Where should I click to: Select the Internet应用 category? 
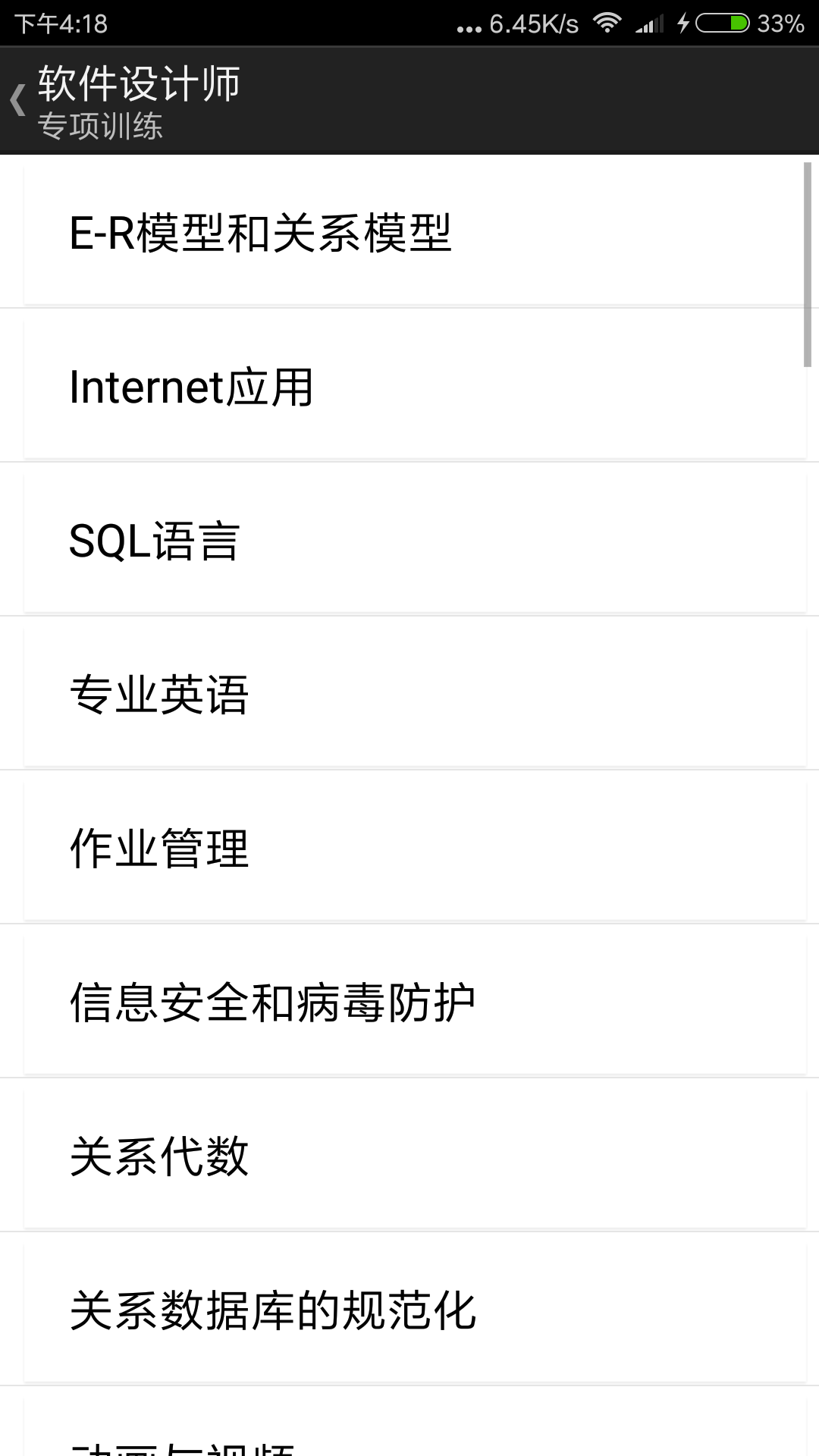pyautogui.click(x=192, y=387)
